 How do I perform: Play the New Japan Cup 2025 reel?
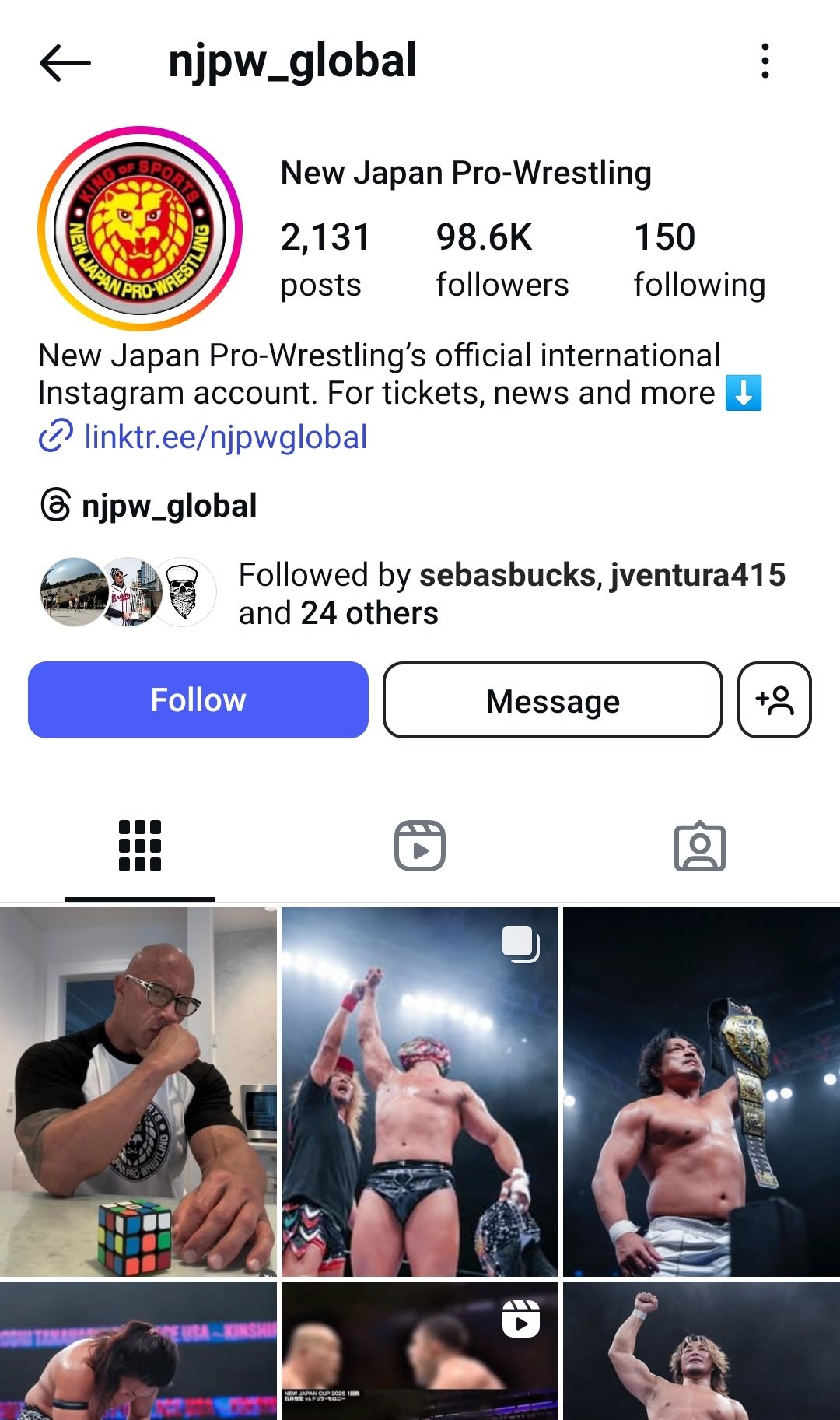click(420, 1351)
